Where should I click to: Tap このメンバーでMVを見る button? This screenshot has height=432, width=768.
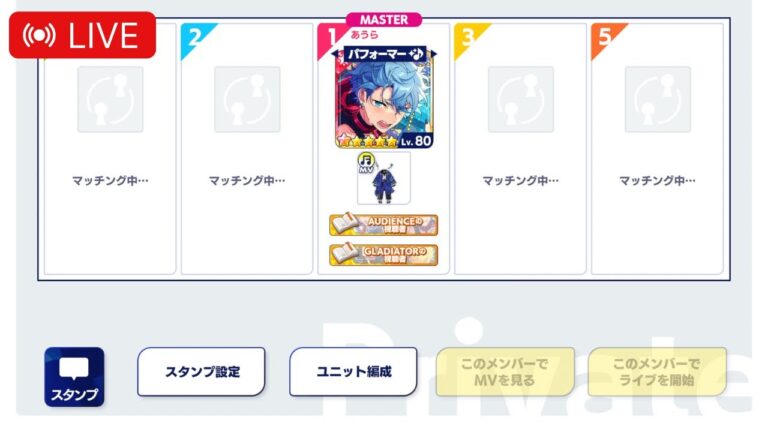[x=505, y=372]
